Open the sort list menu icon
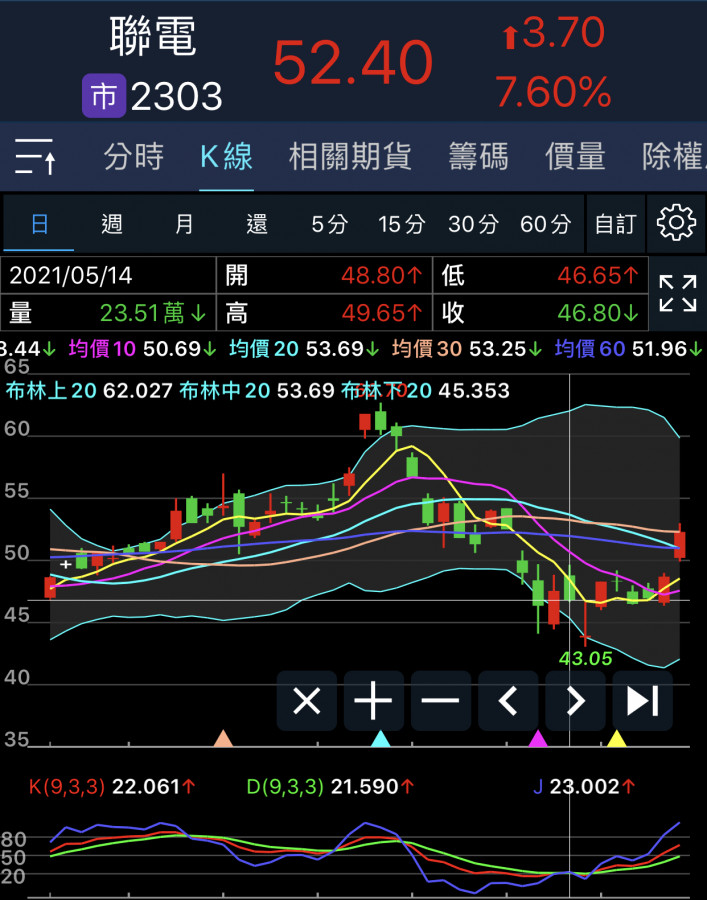 point(37,157)
